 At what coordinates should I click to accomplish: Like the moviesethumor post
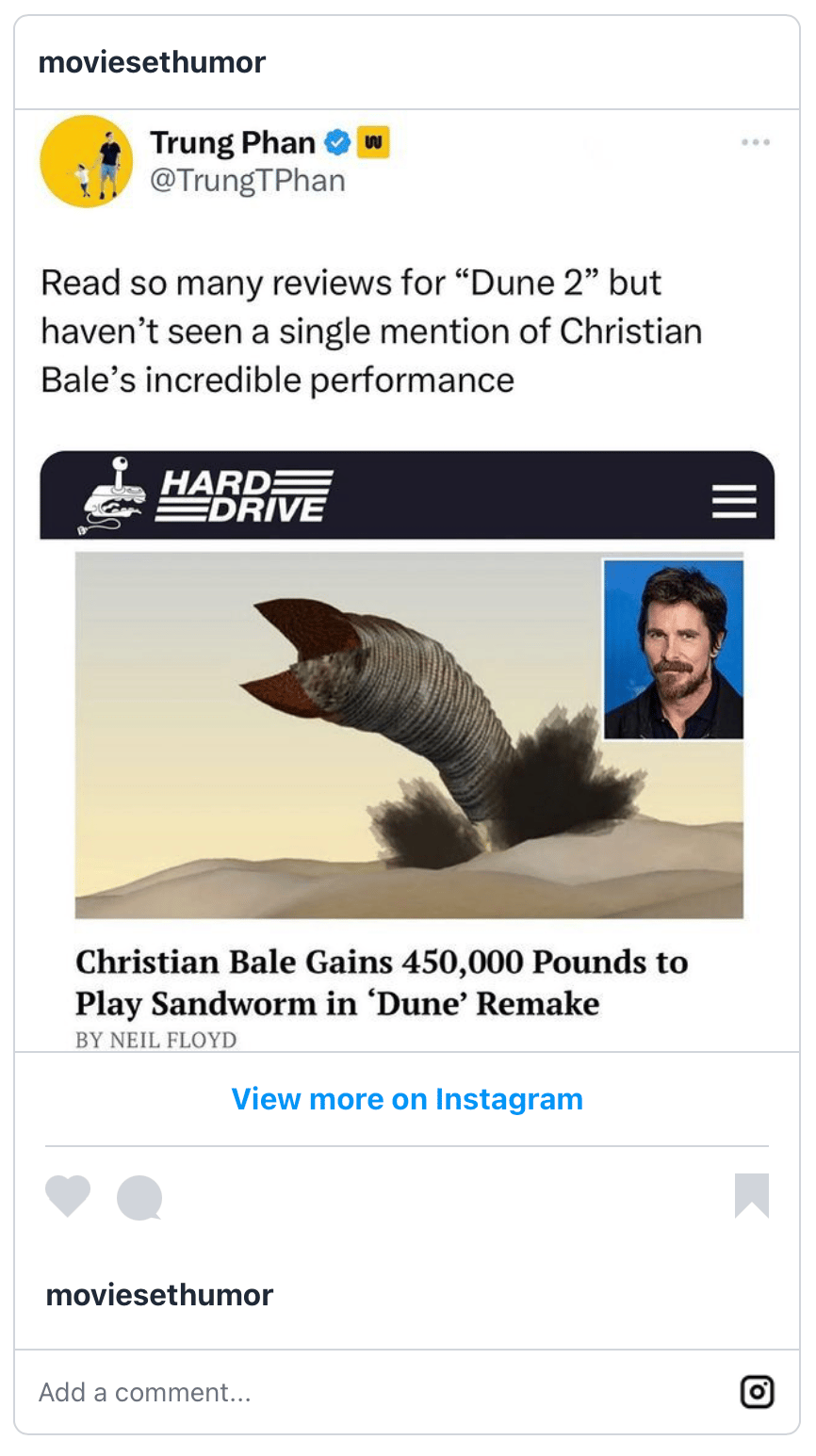point(68,1197)
